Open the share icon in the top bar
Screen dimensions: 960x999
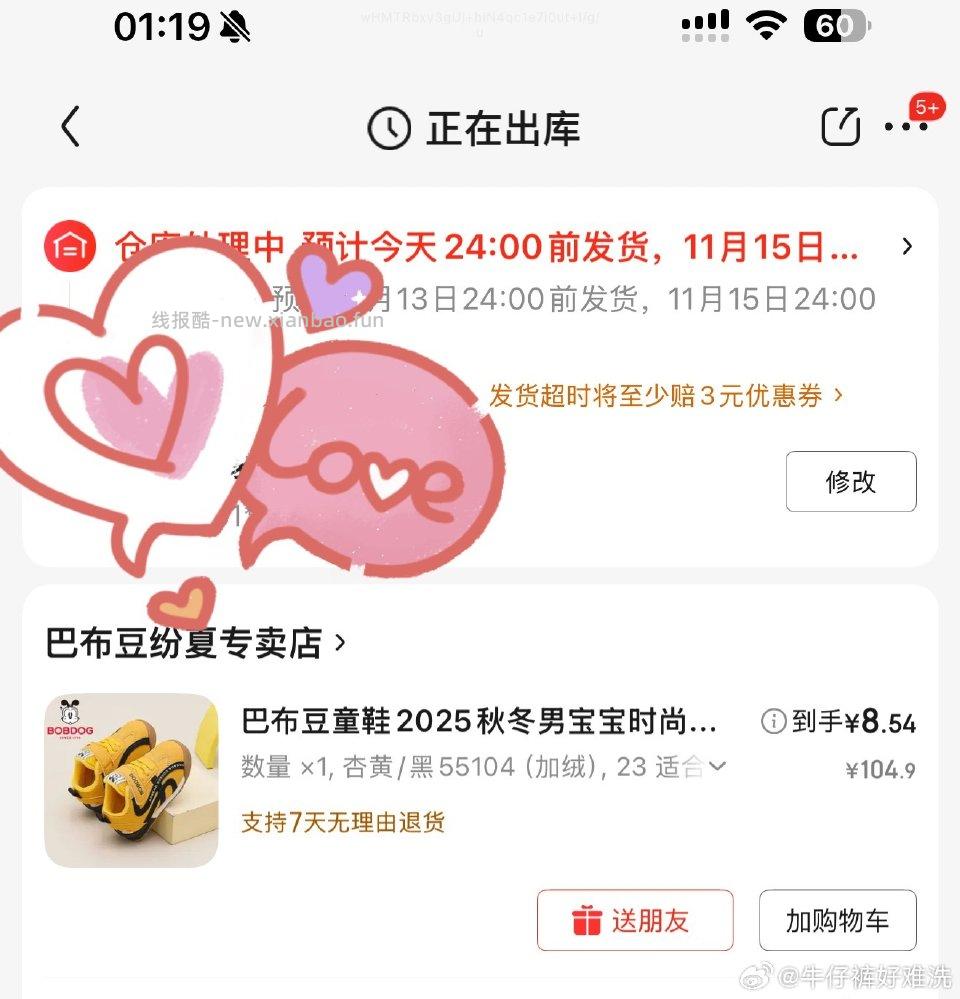[x=840, y=128]
